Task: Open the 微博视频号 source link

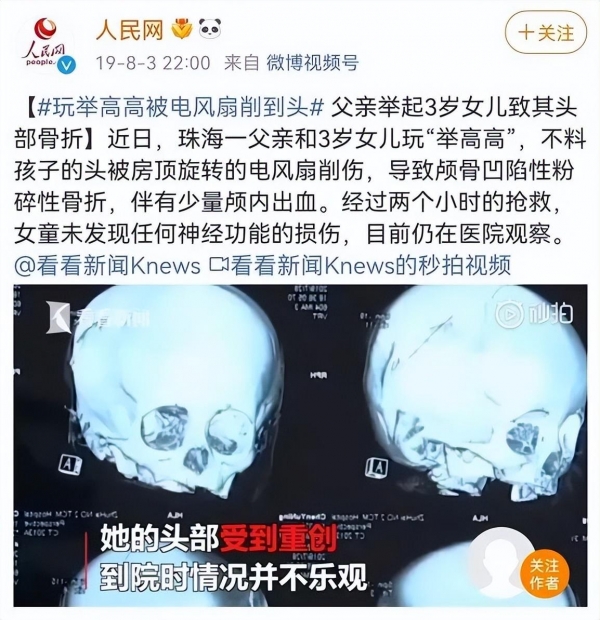Action: [x=313, y=64]
